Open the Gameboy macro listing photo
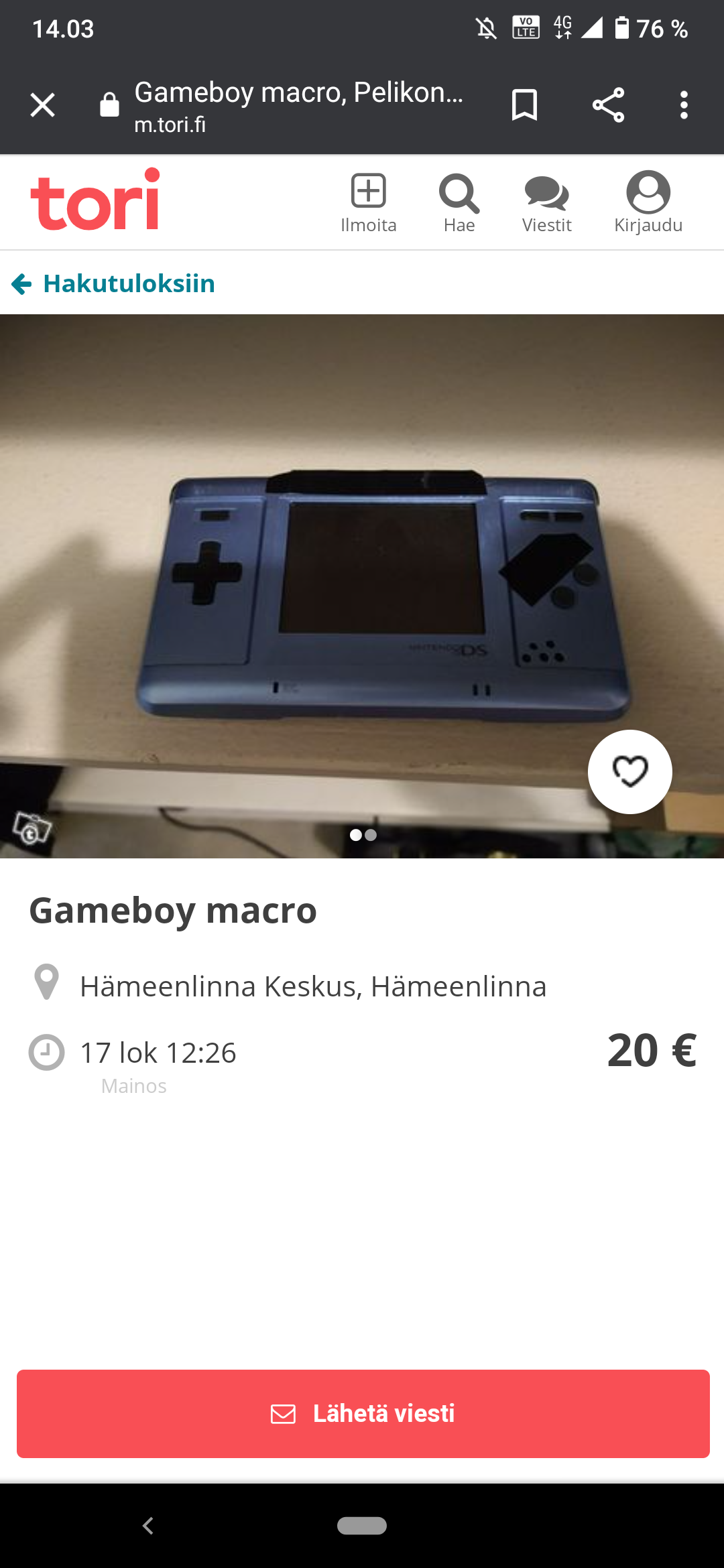Image resolution: width=724 pixels, height=1568 pixels. point(362,586)
